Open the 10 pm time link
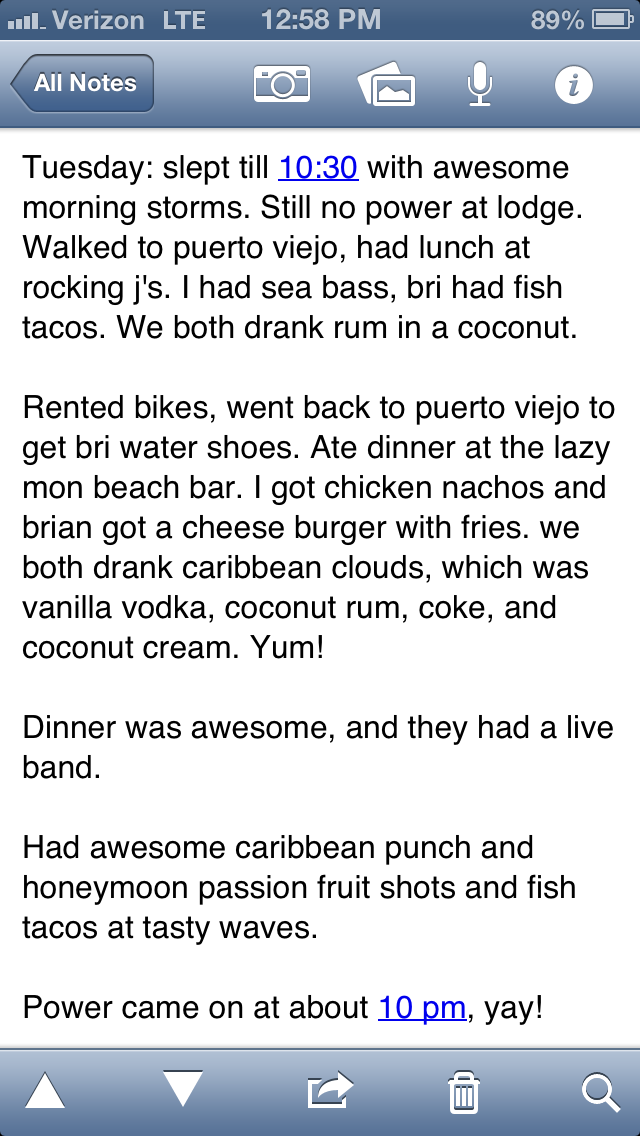640x1136 pixels. (x=422, y=1007)
